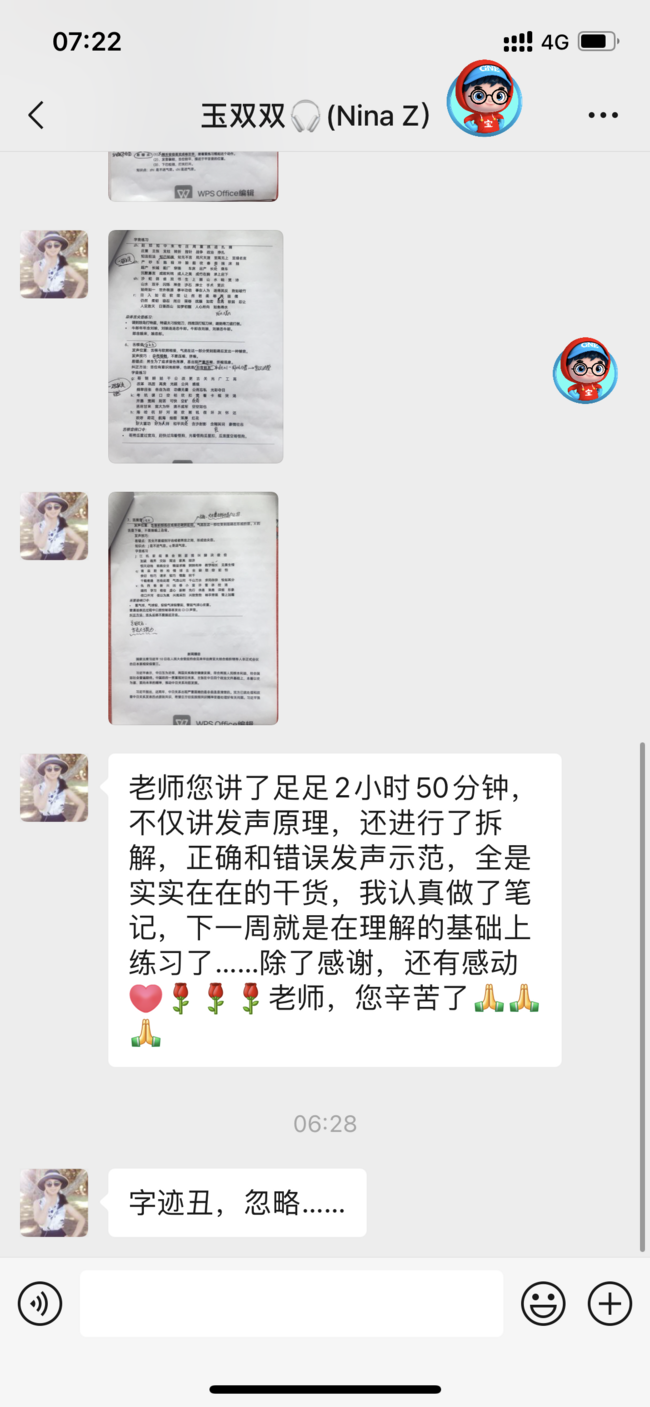Screen dimensions: 650x1407
Task: Tap sender avatar beside the 字迹丑 message
Action: pyautogui.click(x=54, y=1203)
